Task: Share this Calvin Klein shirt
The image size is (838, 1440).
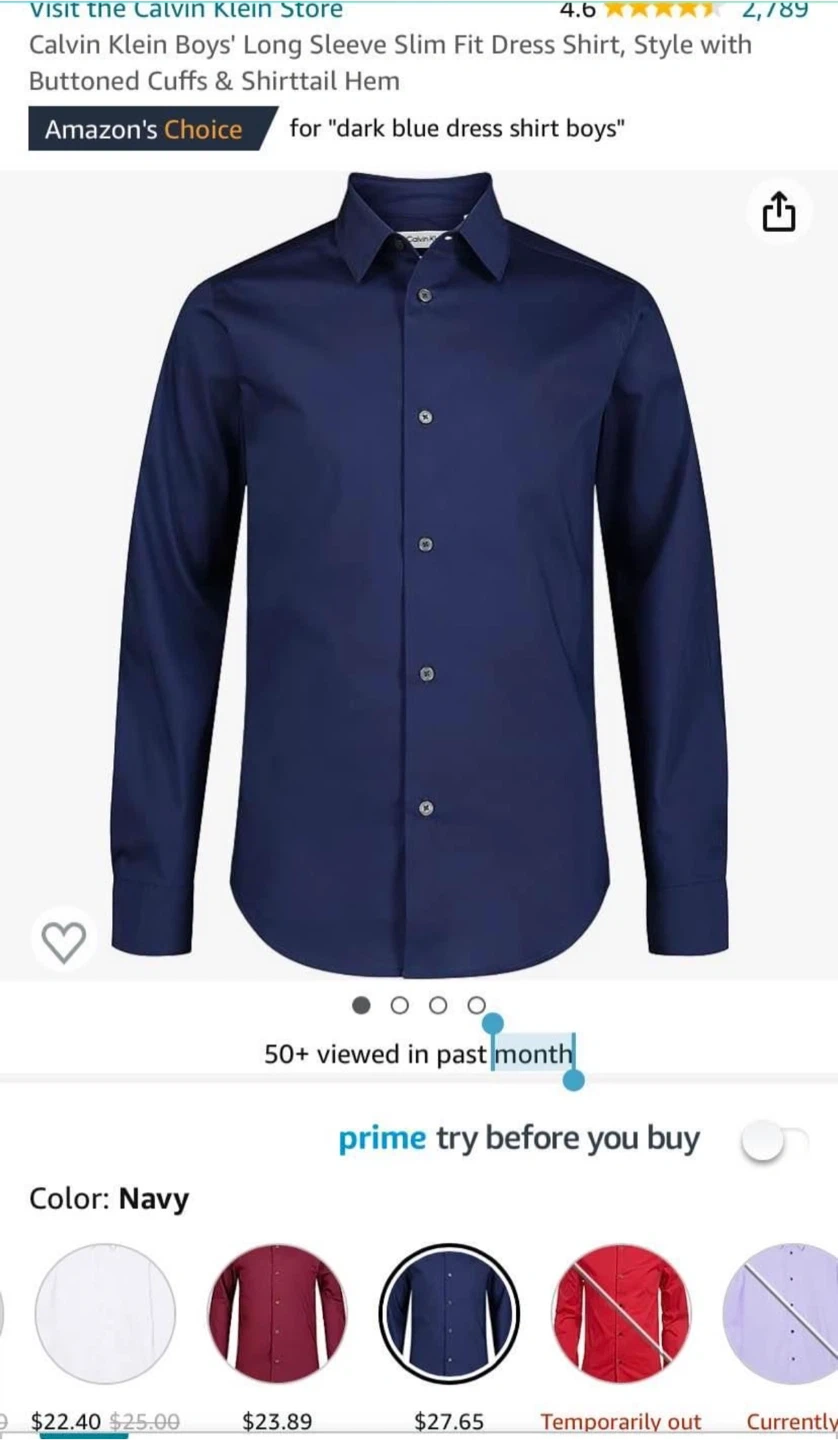Action: 779,212
